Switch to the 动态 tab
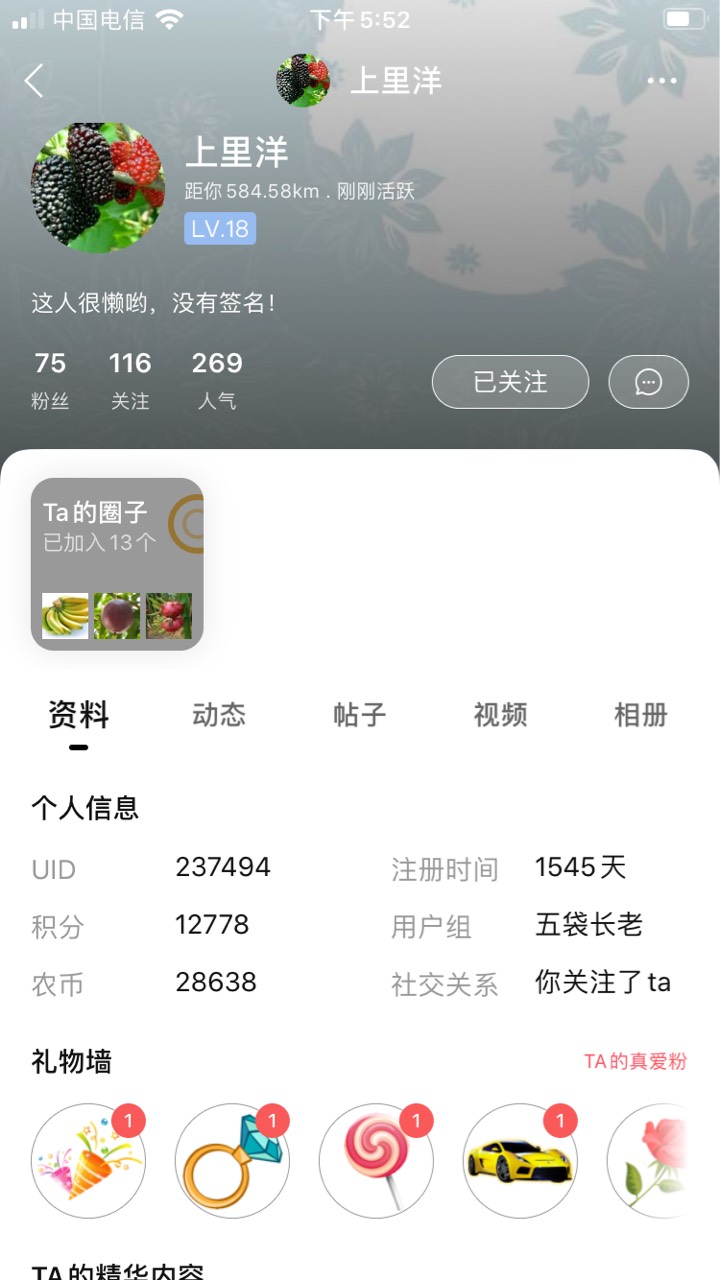This screenshot has height=1280, width=720. tap(219, 715)
